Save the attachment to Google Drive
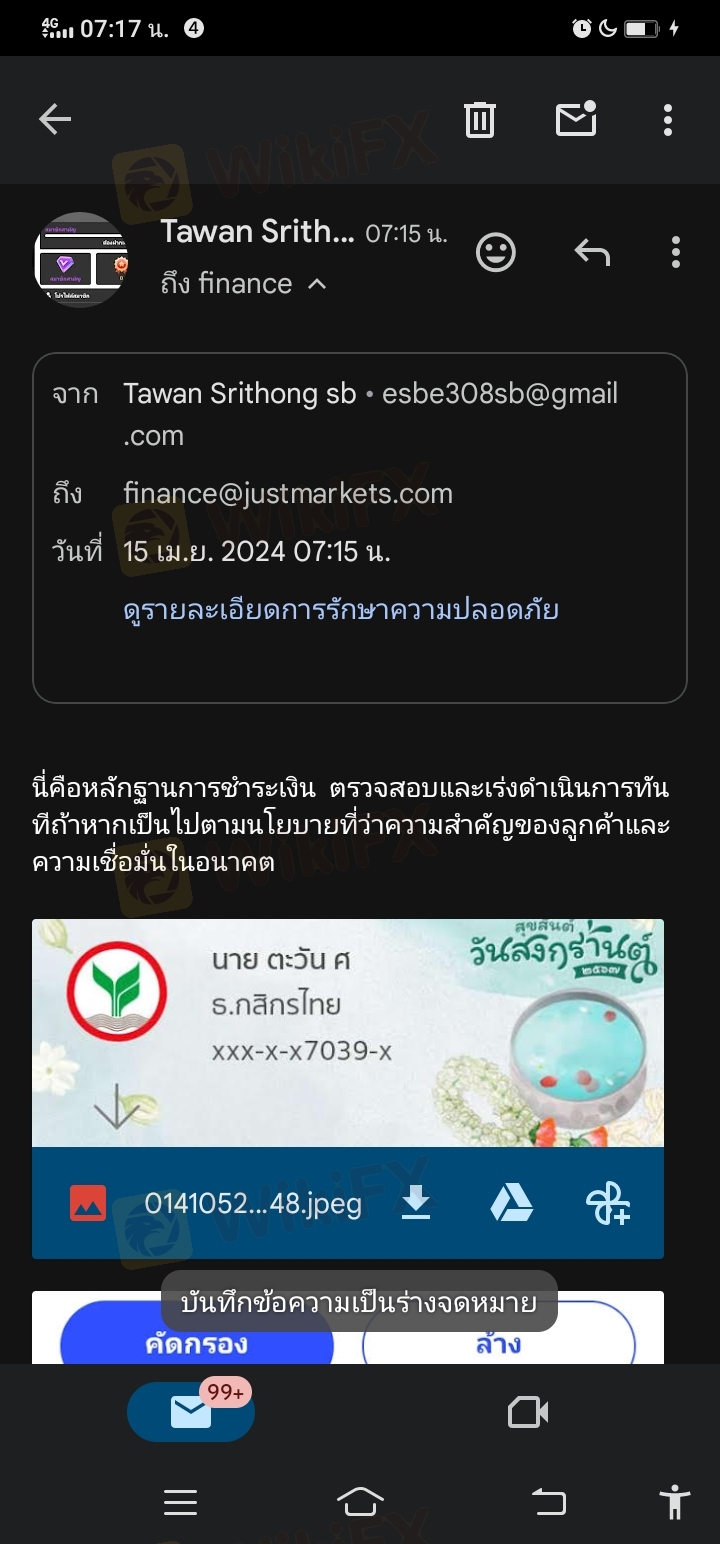This screenshot has height=1544, width=720. coord(511,1203)
